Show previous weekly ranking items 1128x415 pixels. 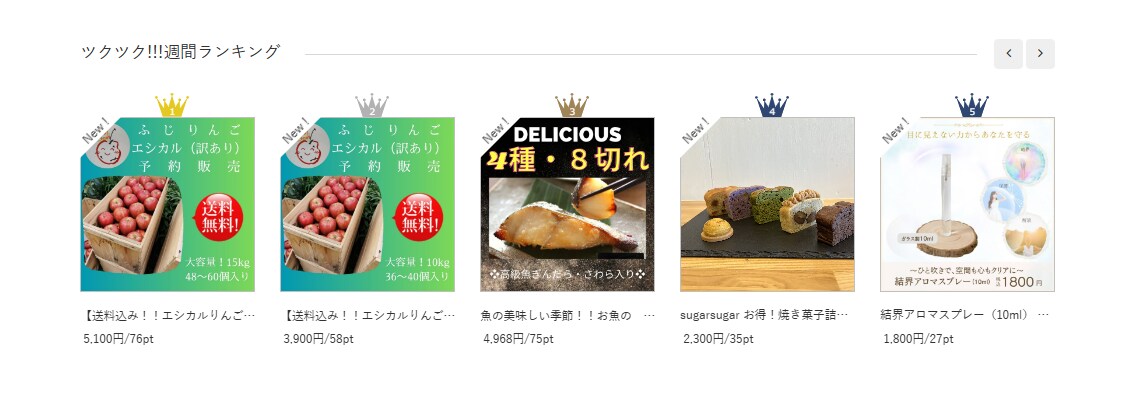(x=1008, y=54)
